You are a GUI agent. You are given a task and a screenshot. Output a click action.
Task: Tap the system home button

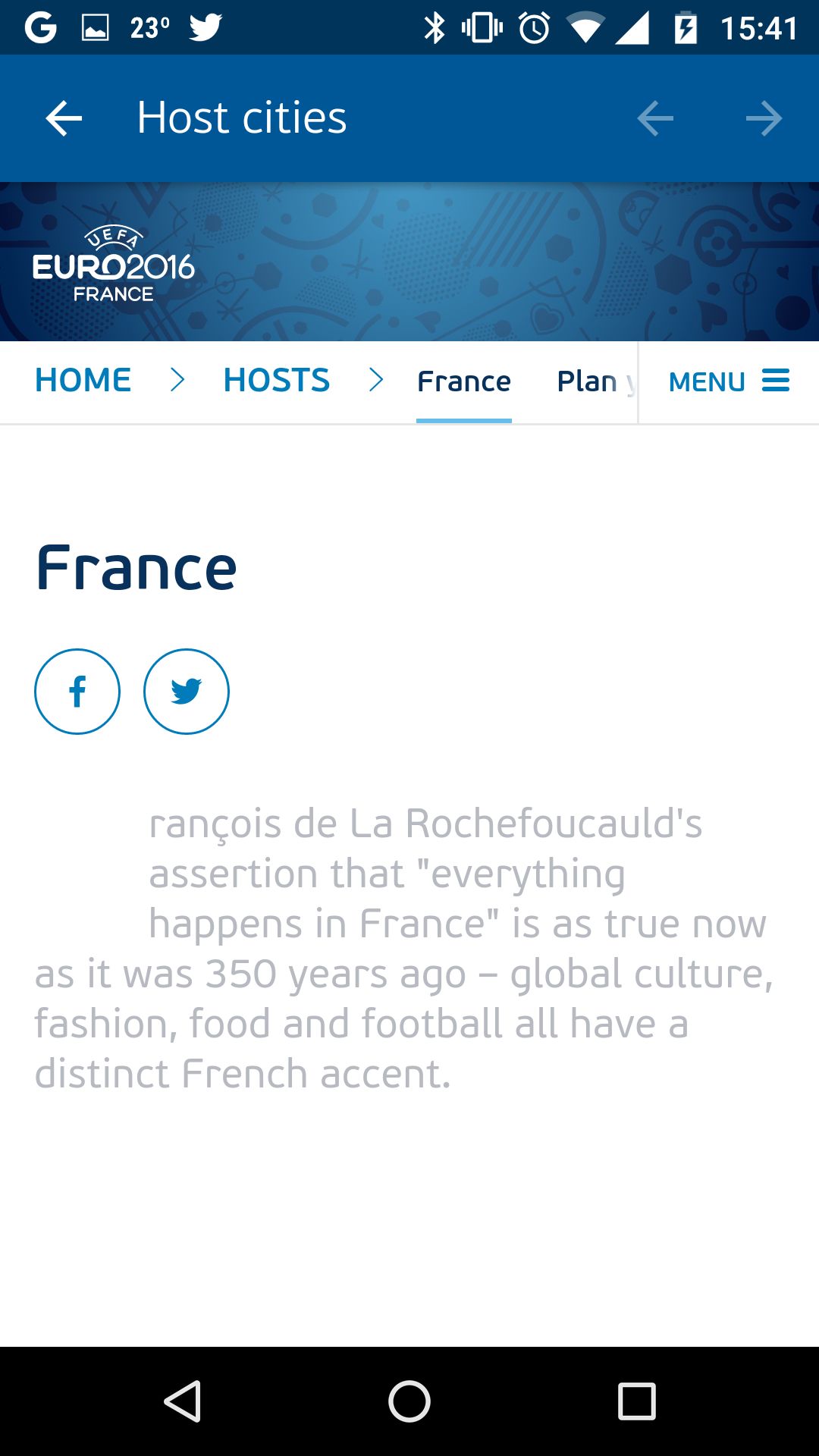pos(409,1401)
